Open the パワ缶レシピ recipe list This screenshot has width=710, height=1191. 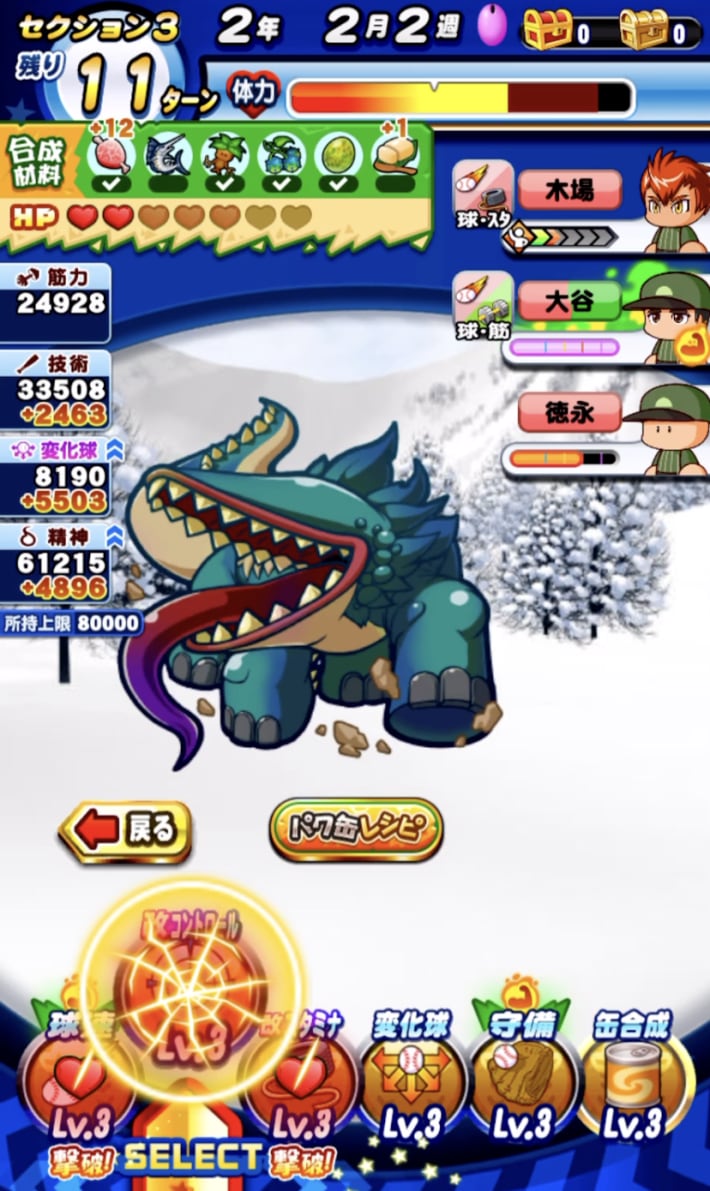pyautogui.click(x=355, y=828)
